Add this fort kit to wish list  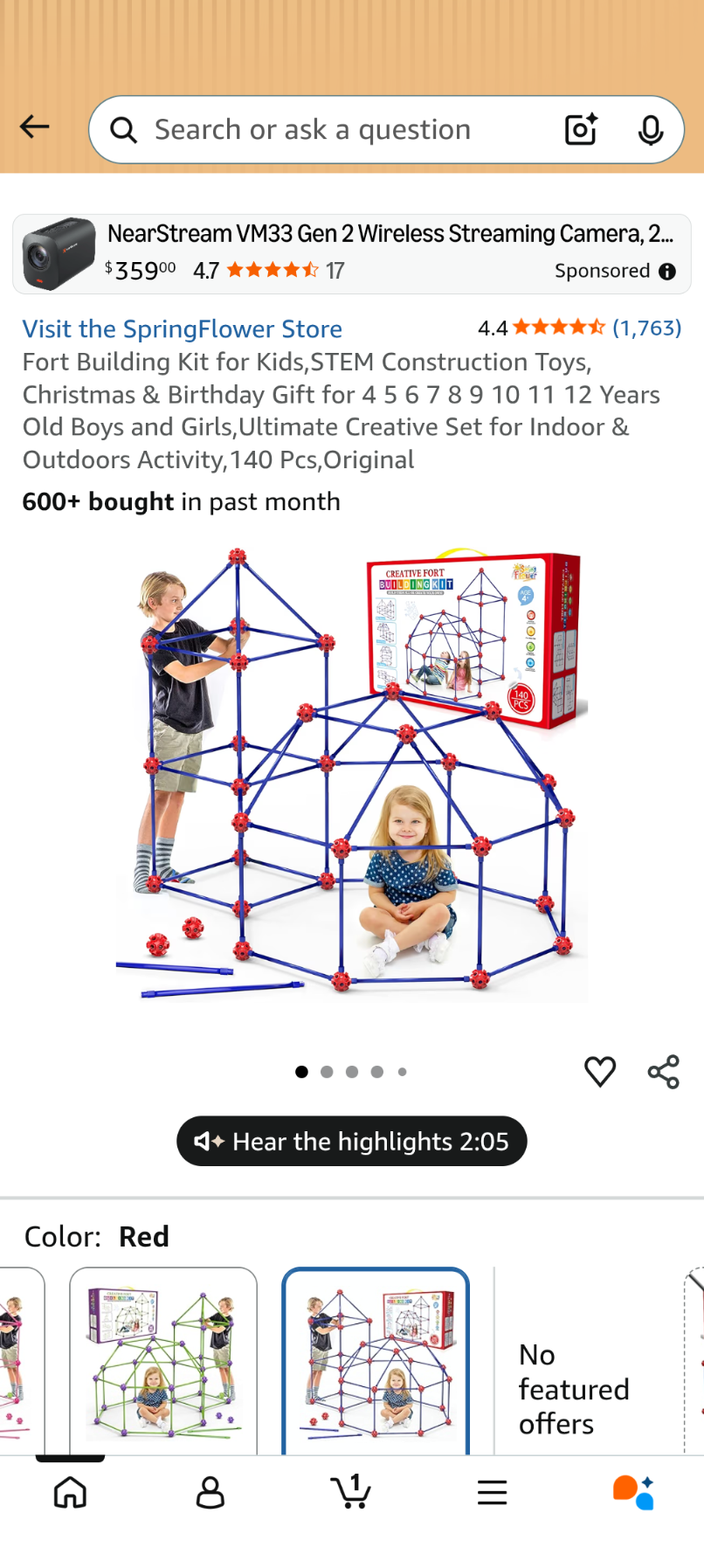click(x=600, y=1071)
